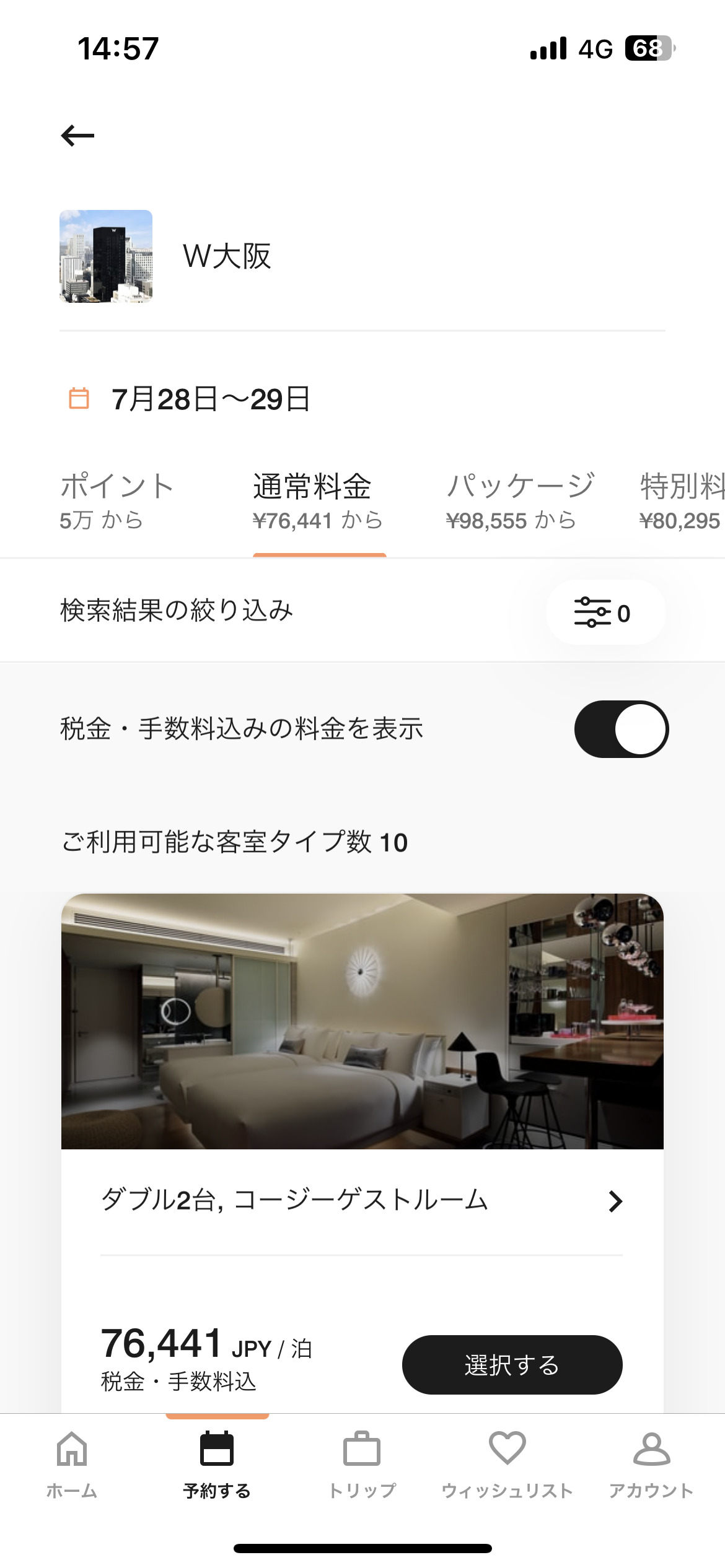725x1568 pixels.
Task: Tap 選択する for the 76,441 JPY room
Action: (x=512, y=1365)
